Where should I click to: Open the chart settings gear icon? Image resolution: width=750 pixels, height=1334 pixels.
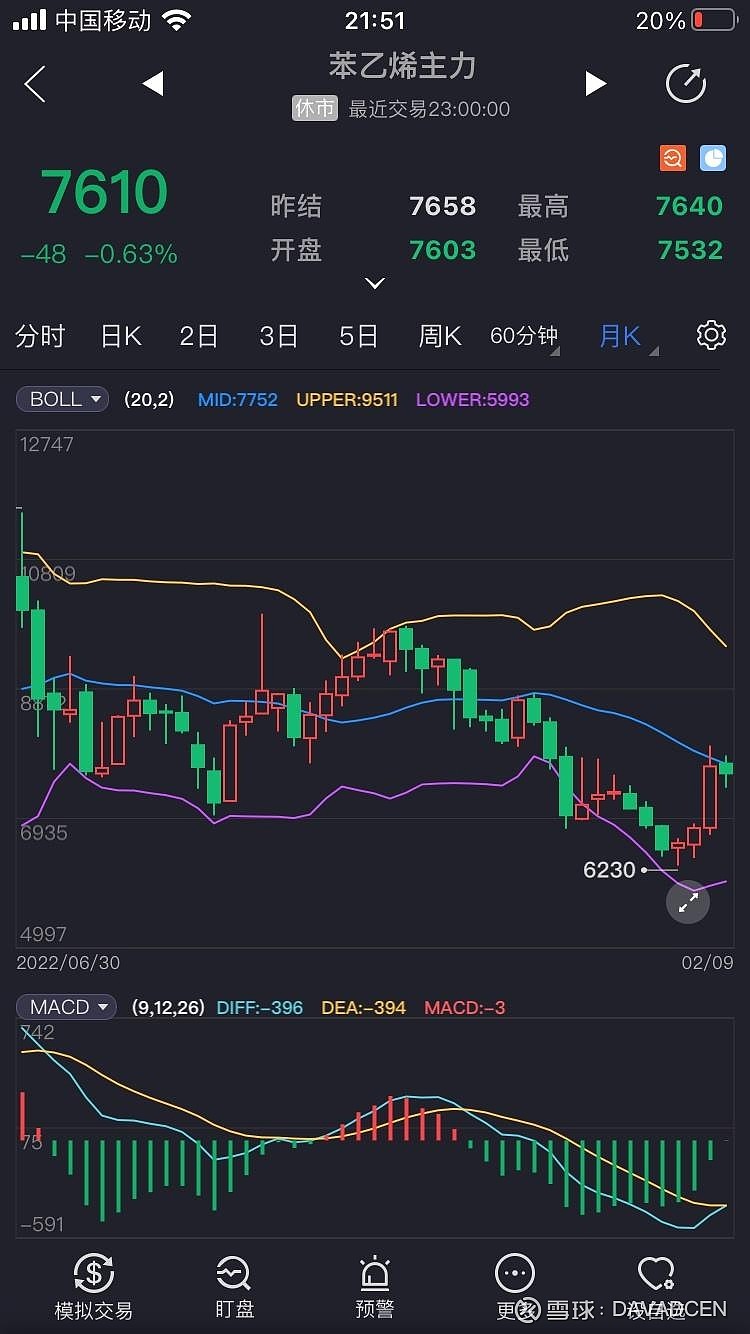711,336
